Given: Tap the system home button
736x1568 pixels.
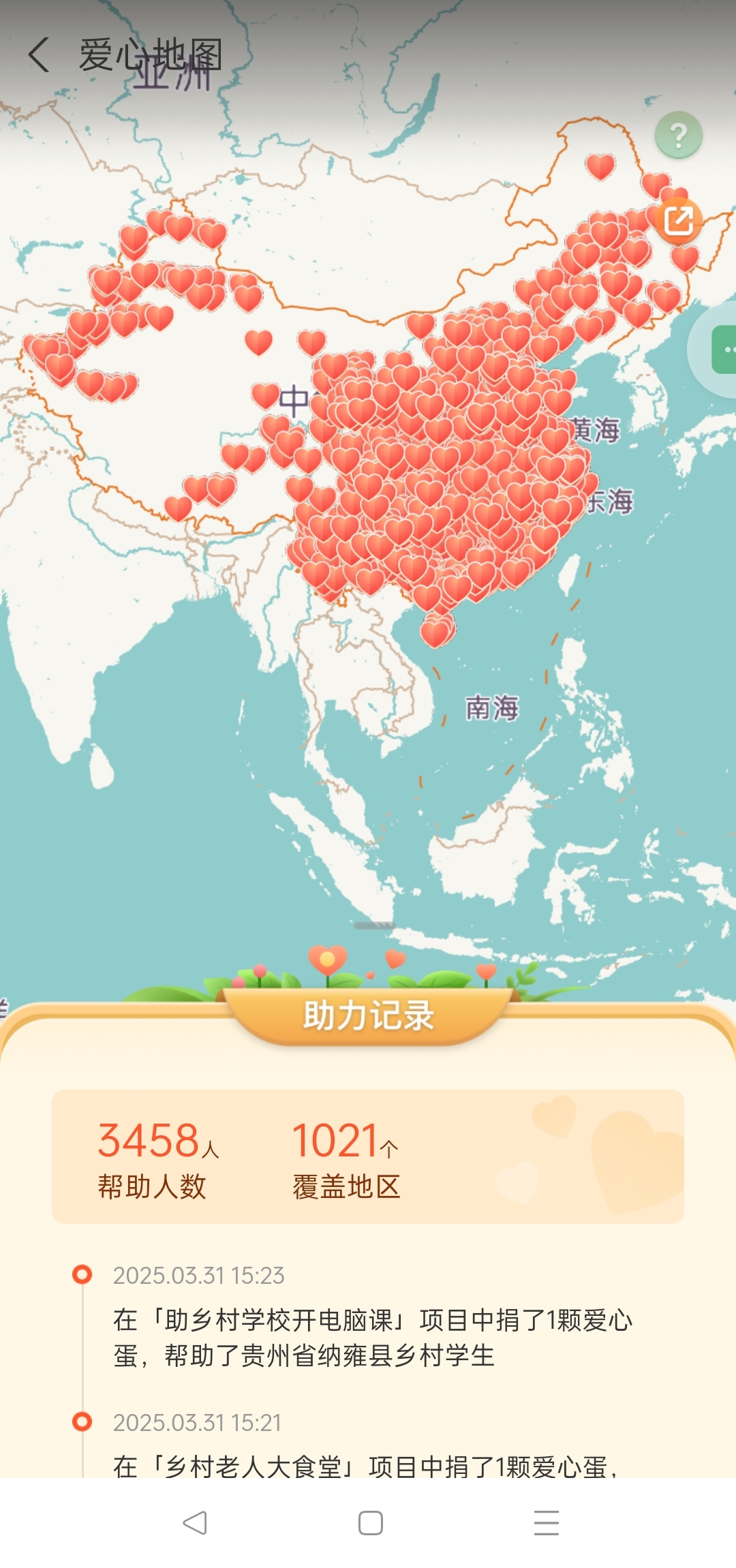Looking at the screenshot, I should coord(370,1522).
